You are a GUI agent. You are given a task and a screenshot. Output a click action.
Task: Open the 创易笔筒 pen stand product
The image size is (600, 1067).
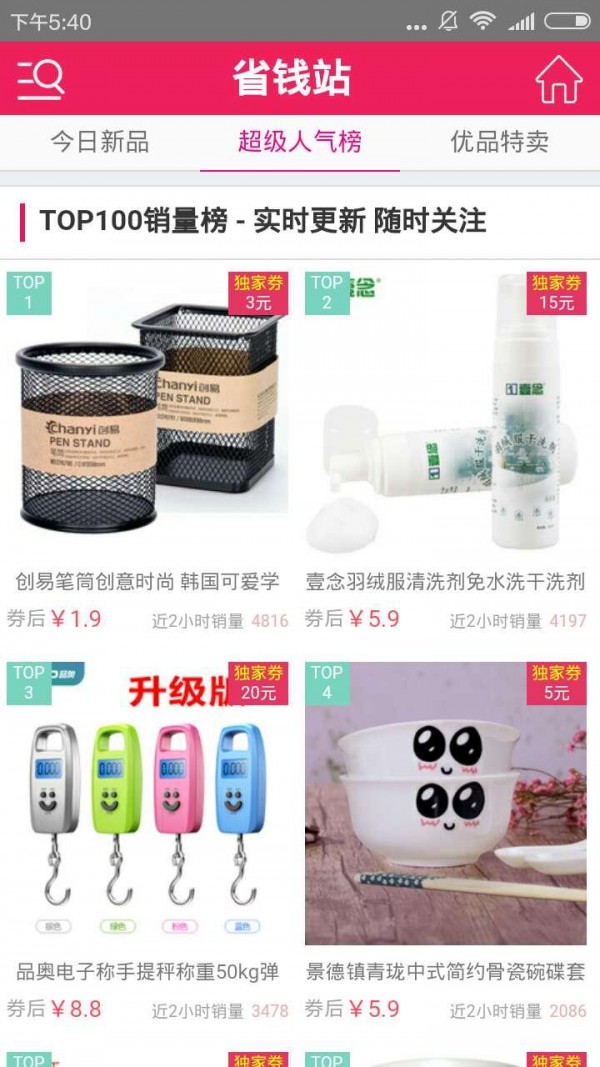tap(148, 420)
